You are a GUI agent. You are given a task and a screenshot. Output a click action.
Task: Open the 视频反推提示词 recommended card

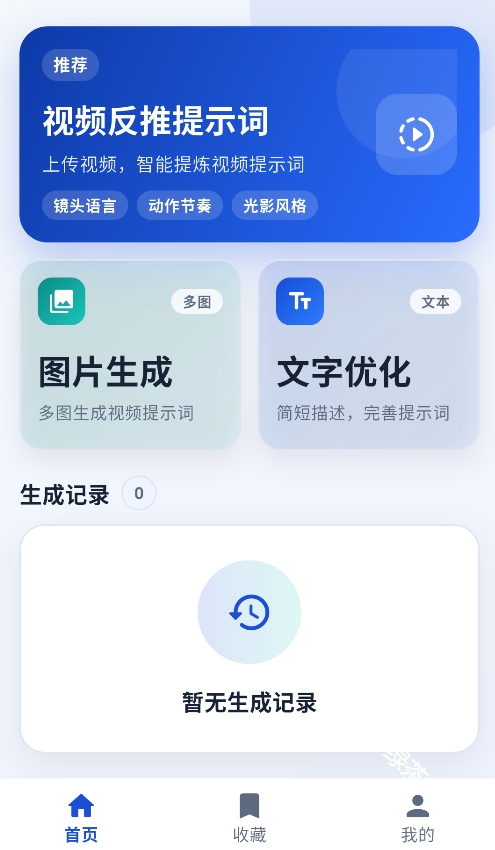tap(249, 134)
